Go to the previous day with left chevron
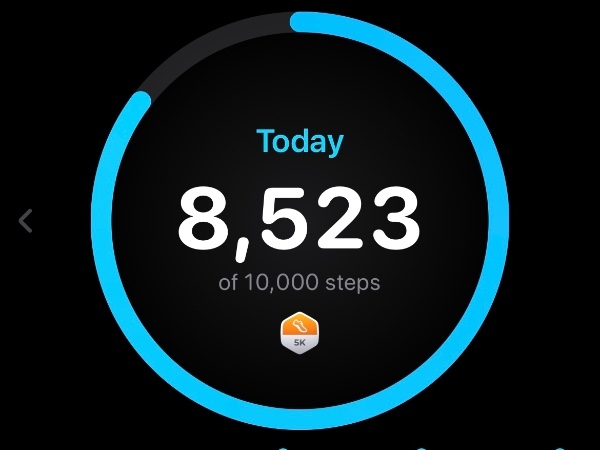Screen dimensions: 600x450 [x=26, y=221]
